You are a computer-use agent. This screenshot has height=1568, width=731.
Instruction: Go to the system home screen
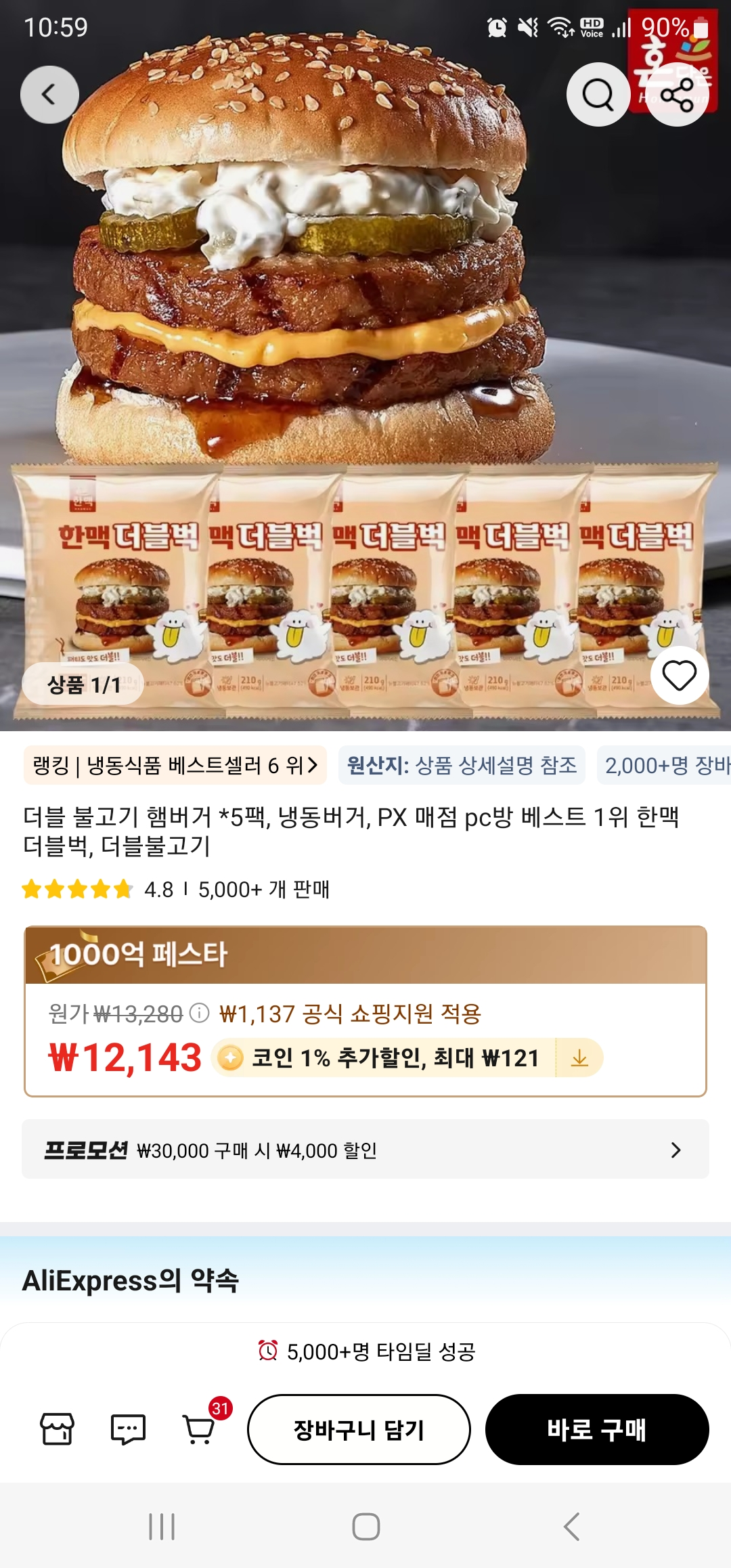coord(365,1527)
